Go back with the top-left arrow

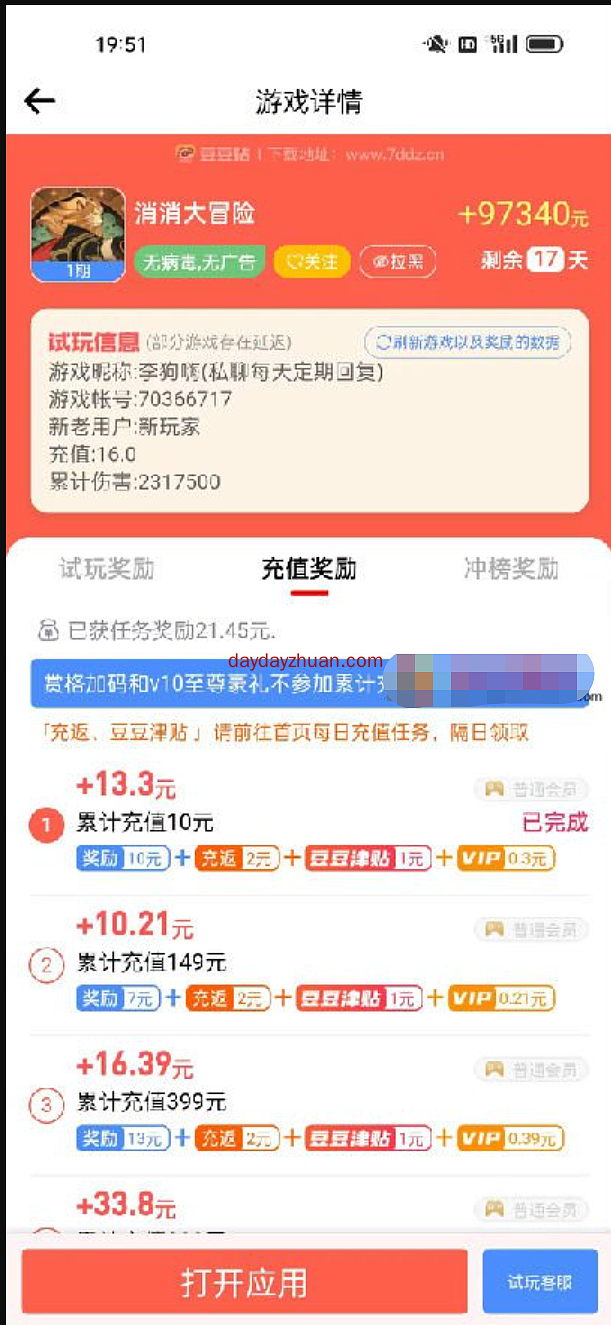40,100
